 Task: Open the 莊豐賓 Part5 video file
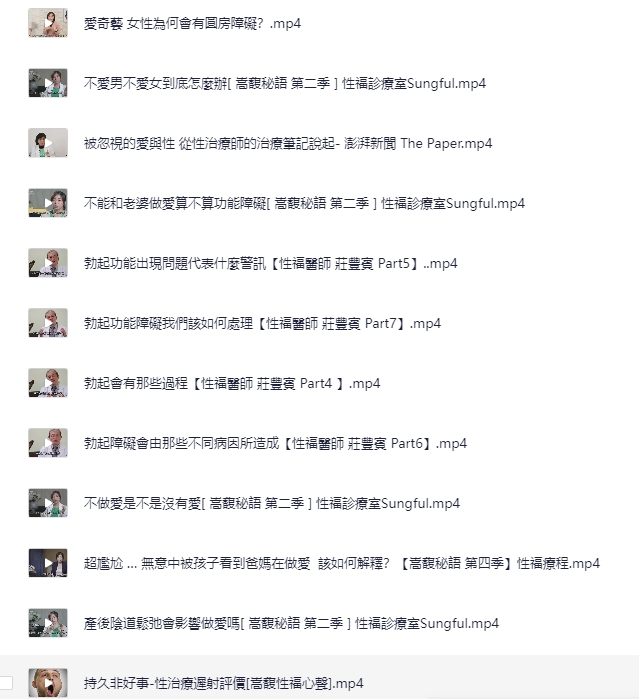(270, 263)
